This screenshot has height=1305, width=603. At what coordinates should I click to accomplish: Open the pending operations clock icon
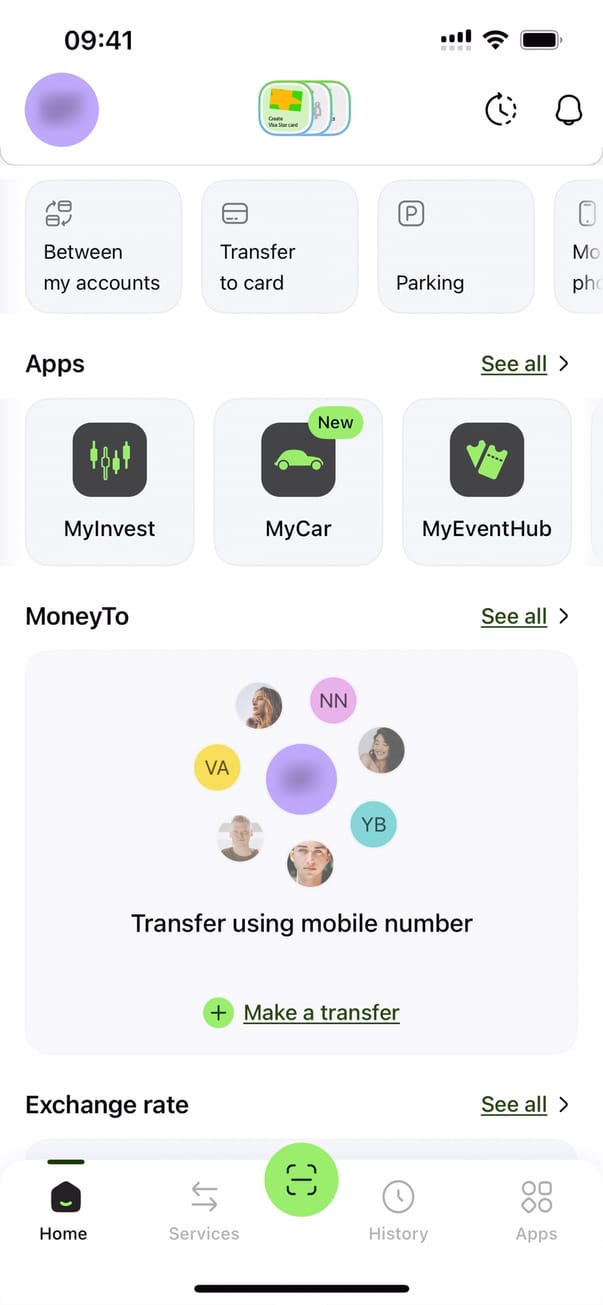pos(501,110)
